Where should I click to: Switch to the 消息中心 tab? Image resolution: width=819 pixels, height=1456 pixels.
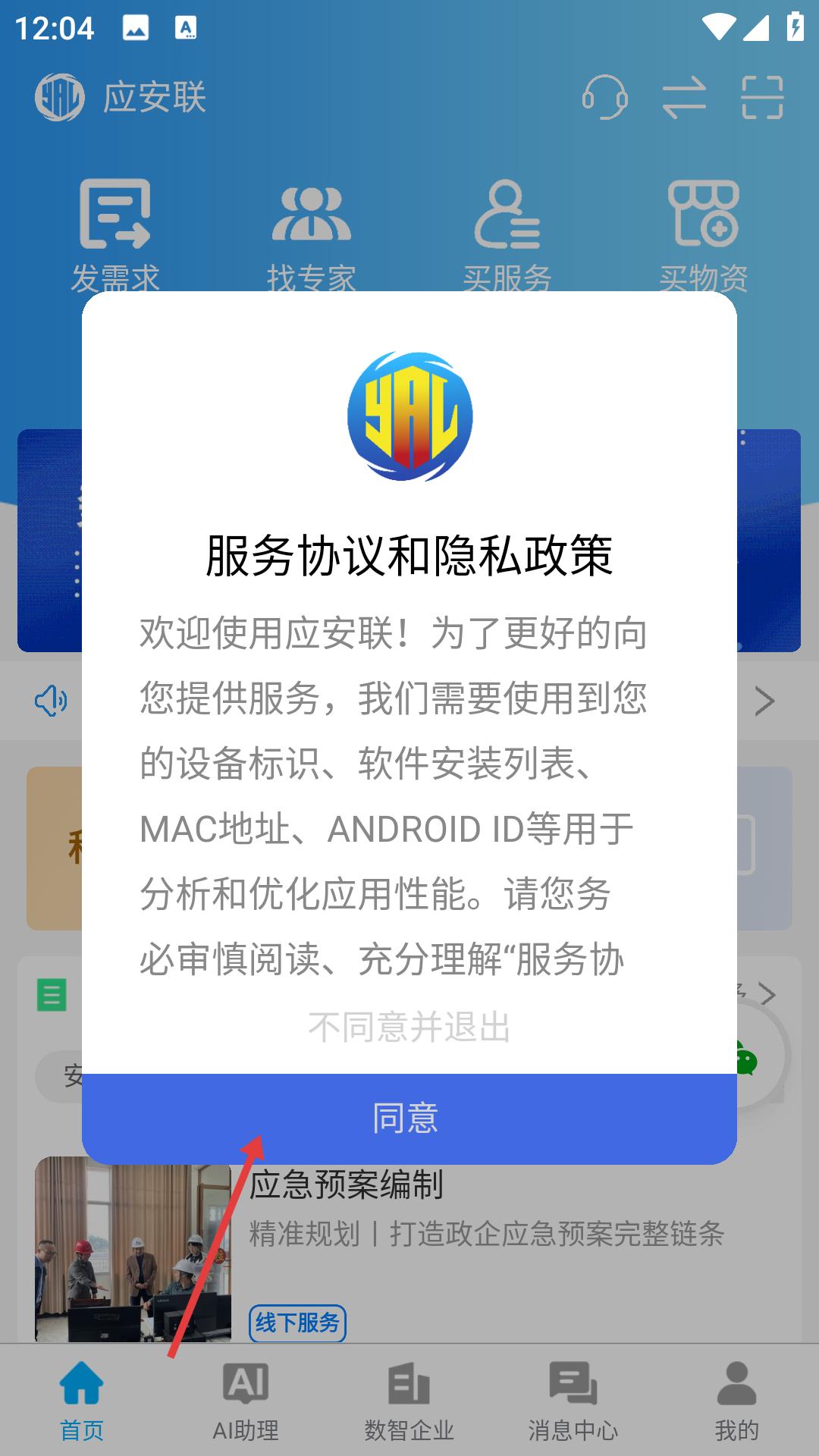tap(573, 1400)
